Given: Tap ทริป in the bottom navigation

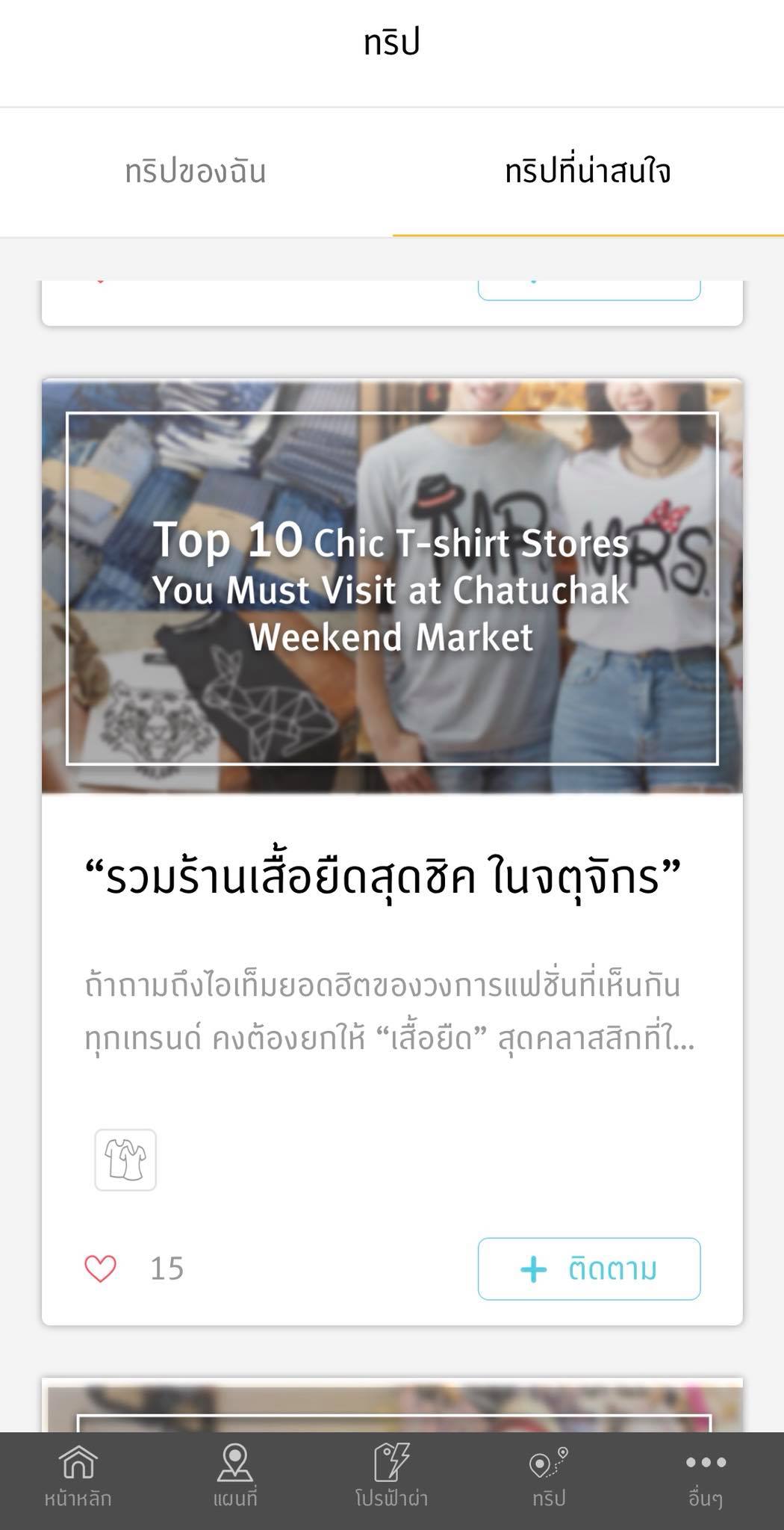Looking at the screenshot, I should coord(549,1476).
